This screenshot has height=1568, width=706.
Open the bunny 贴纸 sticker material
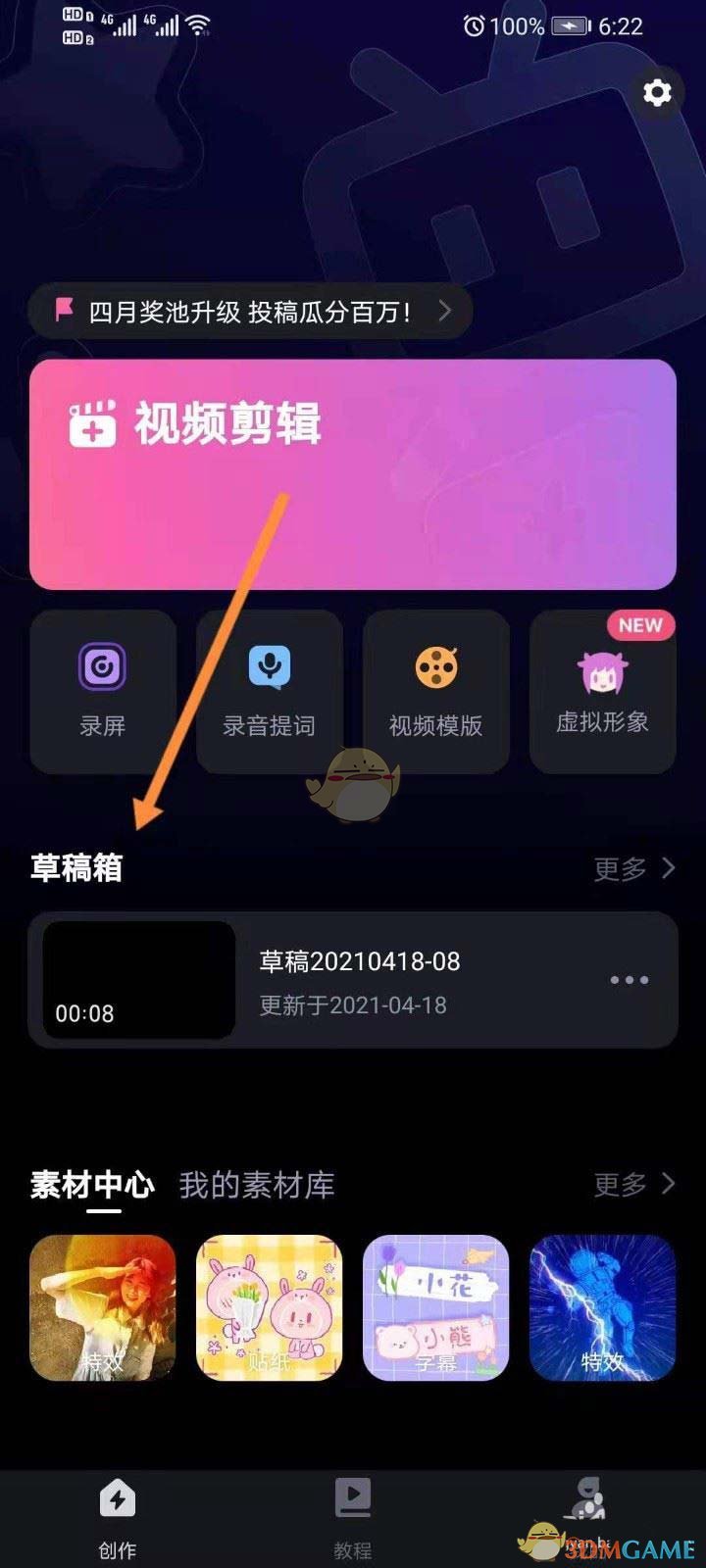coord(270,1307)
